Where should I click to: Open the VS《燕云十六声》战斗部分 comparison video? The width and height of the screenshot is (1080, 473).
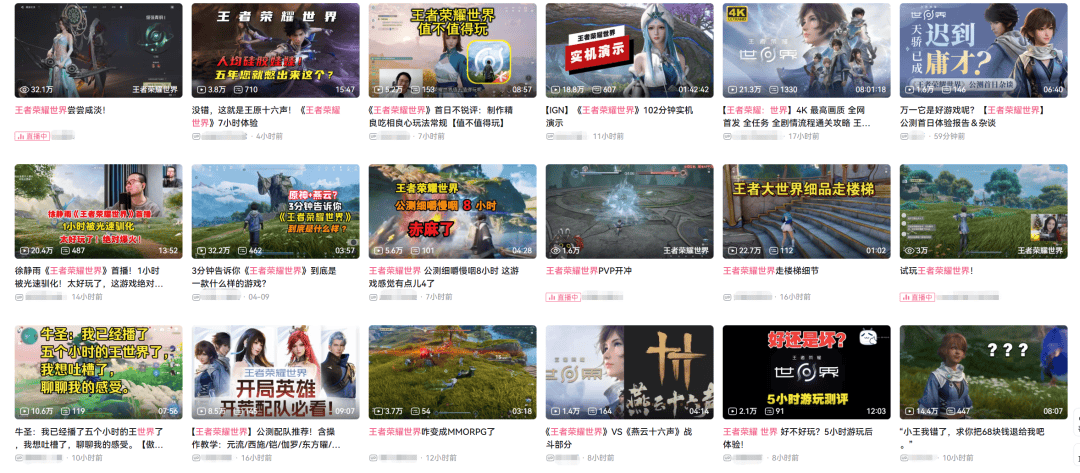pos(629,371)
